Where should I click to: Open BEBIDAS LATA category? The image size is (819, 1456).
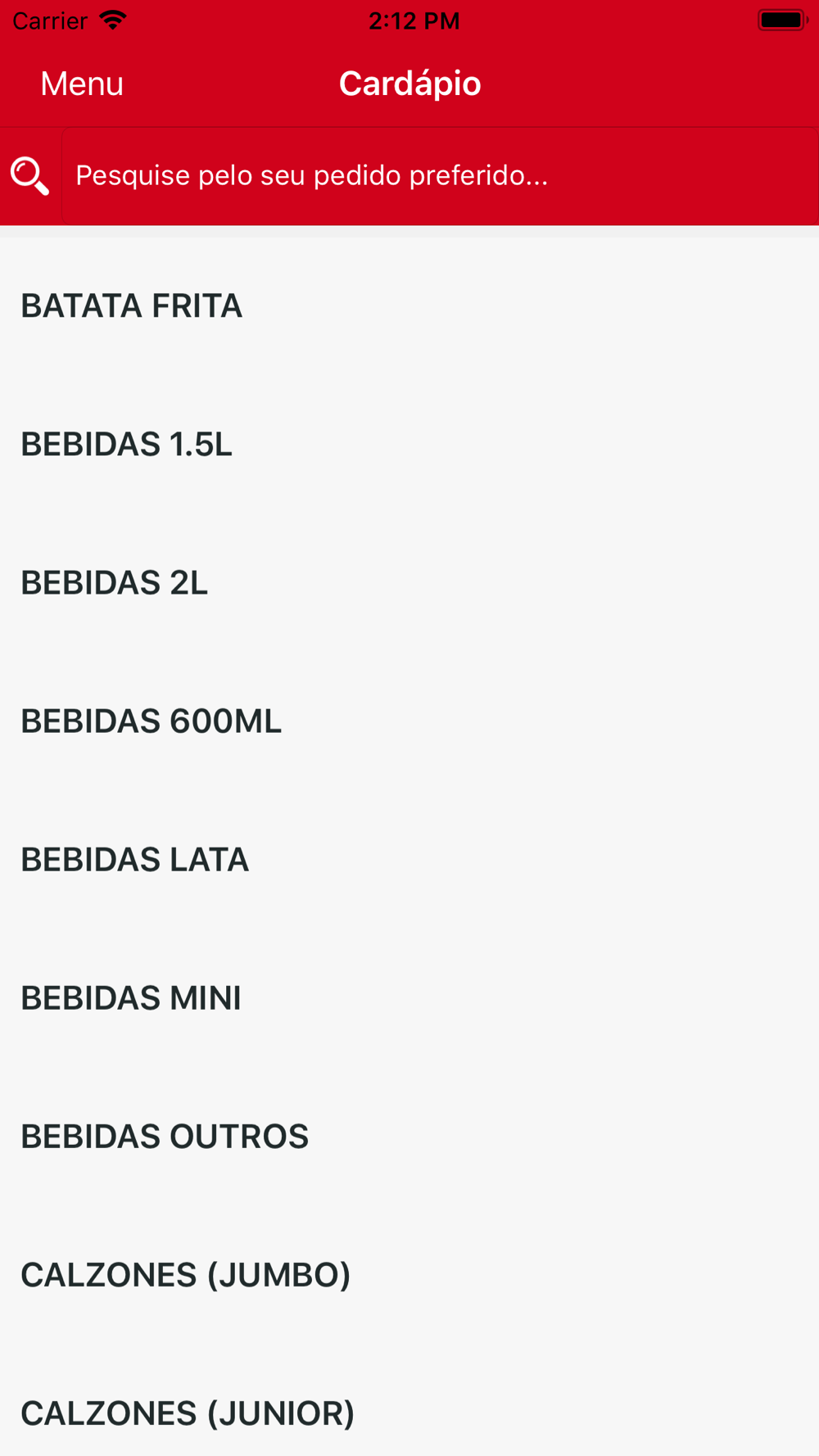pos(409,860)
